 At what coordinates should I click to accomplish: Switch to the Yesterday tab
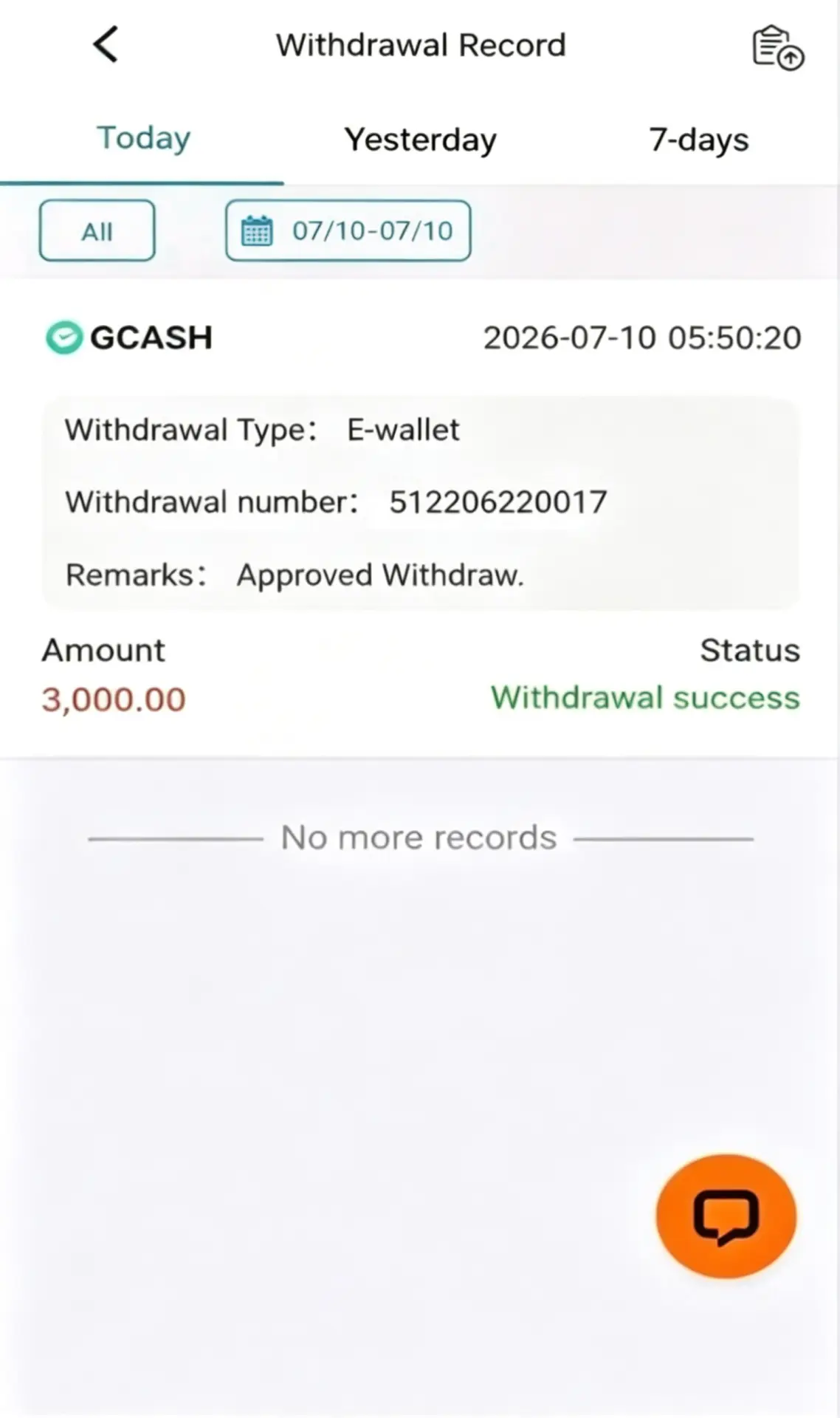[420, 140]
